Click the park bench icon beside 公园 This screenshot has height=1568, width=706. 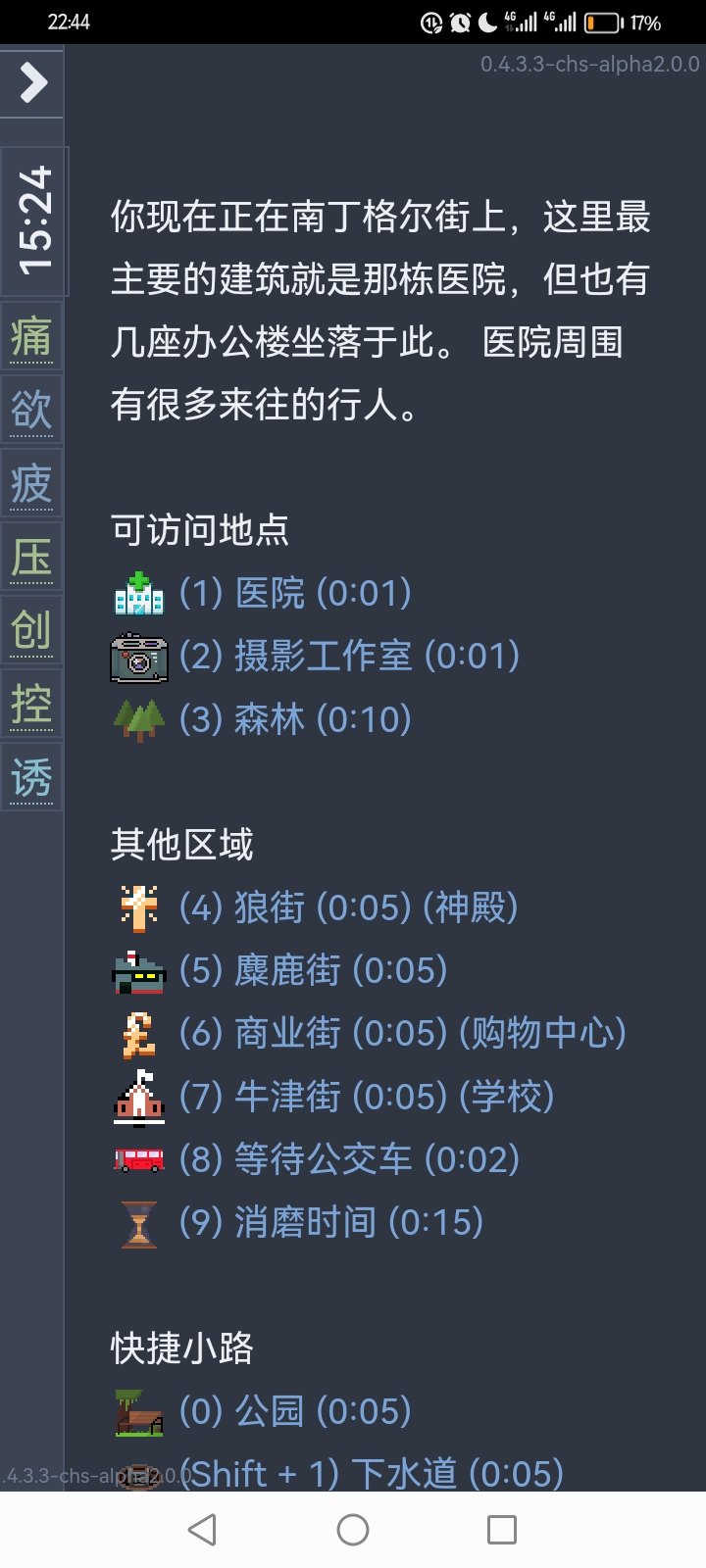click(140, 1412)
